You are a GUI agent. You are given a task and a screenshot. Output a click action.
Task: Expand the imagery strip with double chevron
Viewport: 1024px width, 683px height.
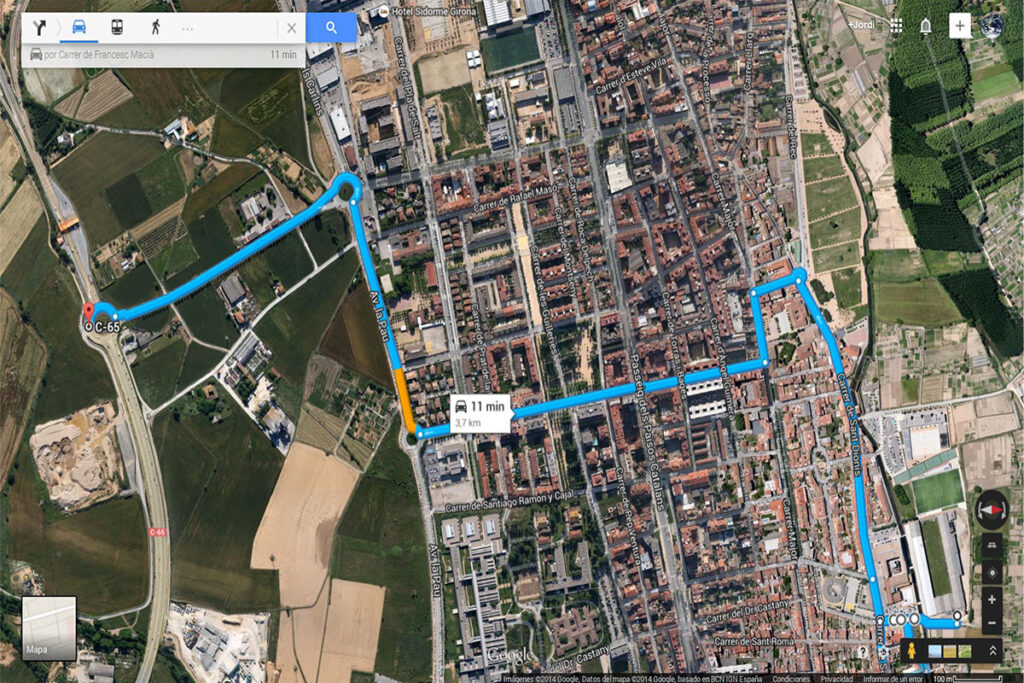point(992,651)
